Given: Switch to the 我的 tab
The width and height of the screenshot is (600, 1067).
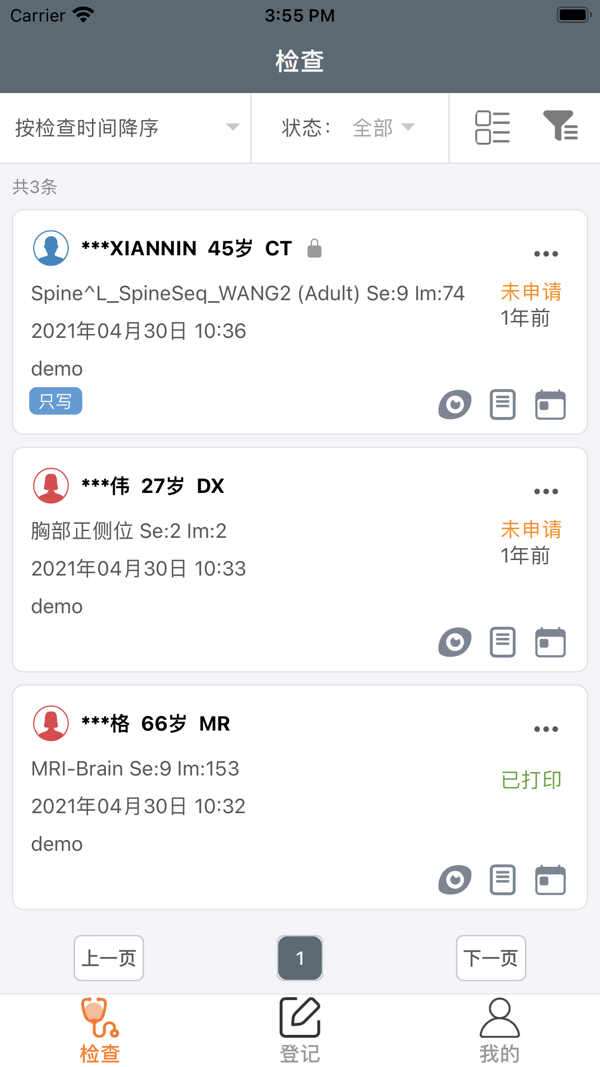Looking at the screenshot, I should click(x=499, y=1030).
